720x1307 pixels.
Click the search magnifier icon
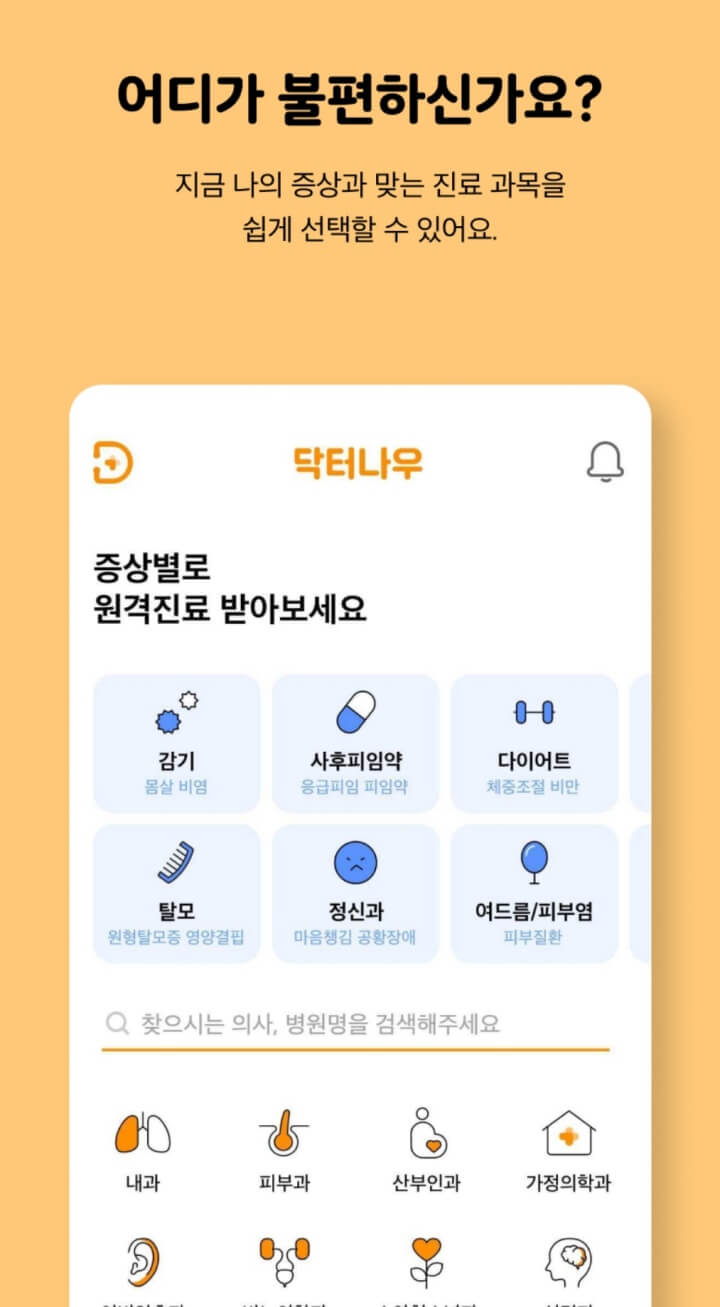coord(113,1022)
